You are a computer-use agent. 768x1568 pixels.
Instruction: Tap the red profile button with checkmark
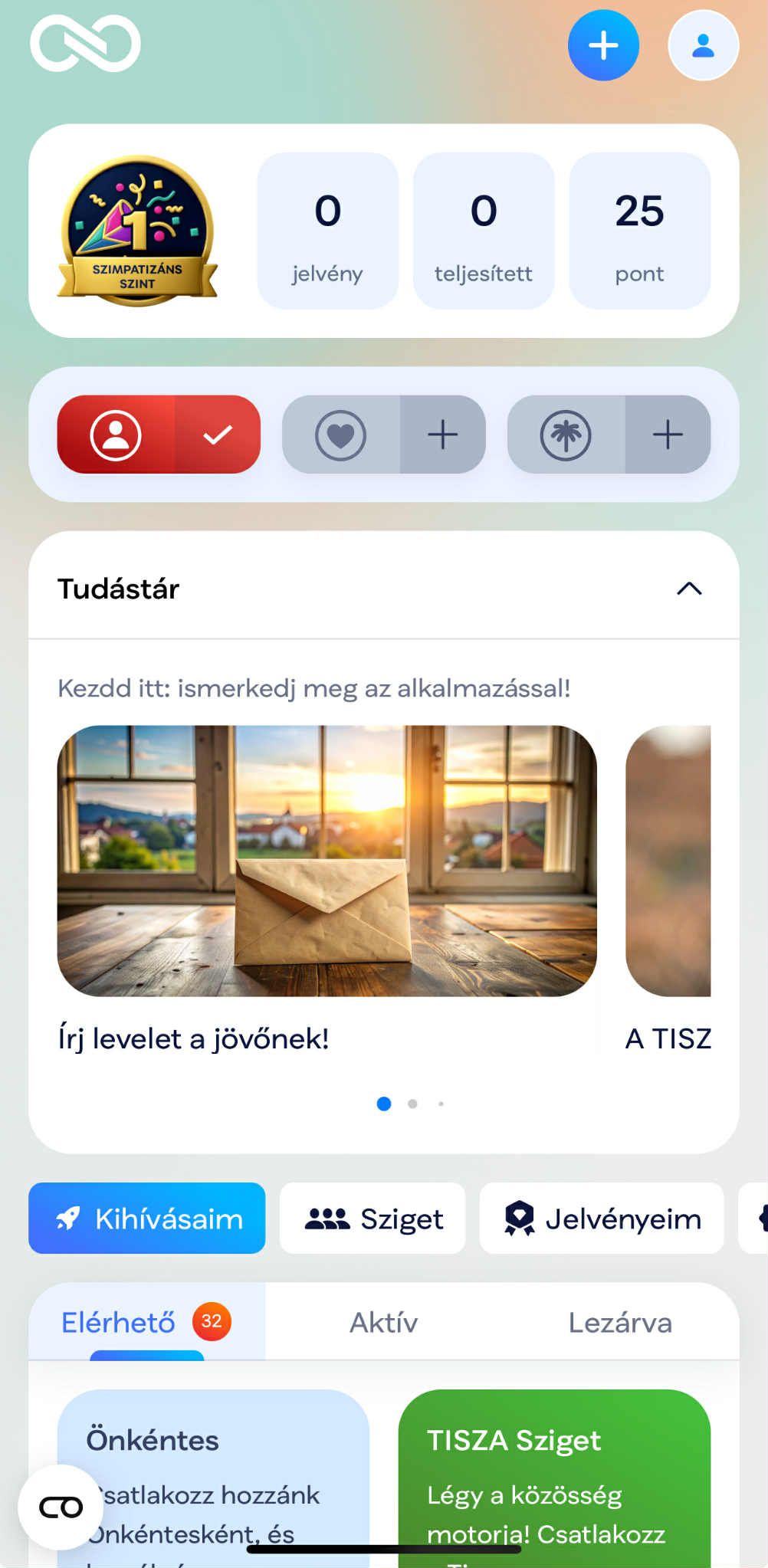(159, 435)
